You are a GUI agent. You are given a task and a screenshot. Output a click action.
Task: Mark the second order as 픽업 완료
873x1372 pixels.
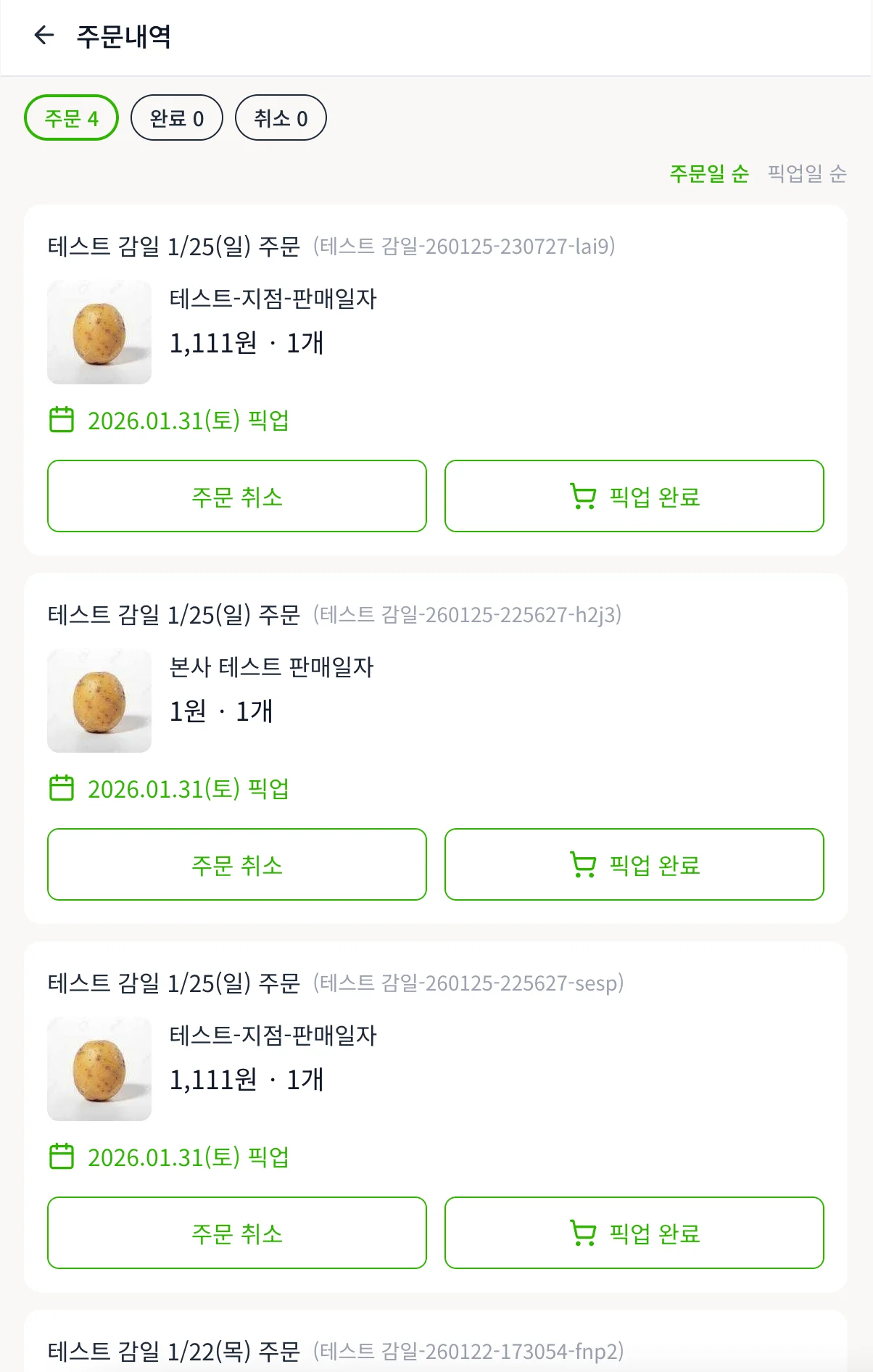[x=634, y=864]
